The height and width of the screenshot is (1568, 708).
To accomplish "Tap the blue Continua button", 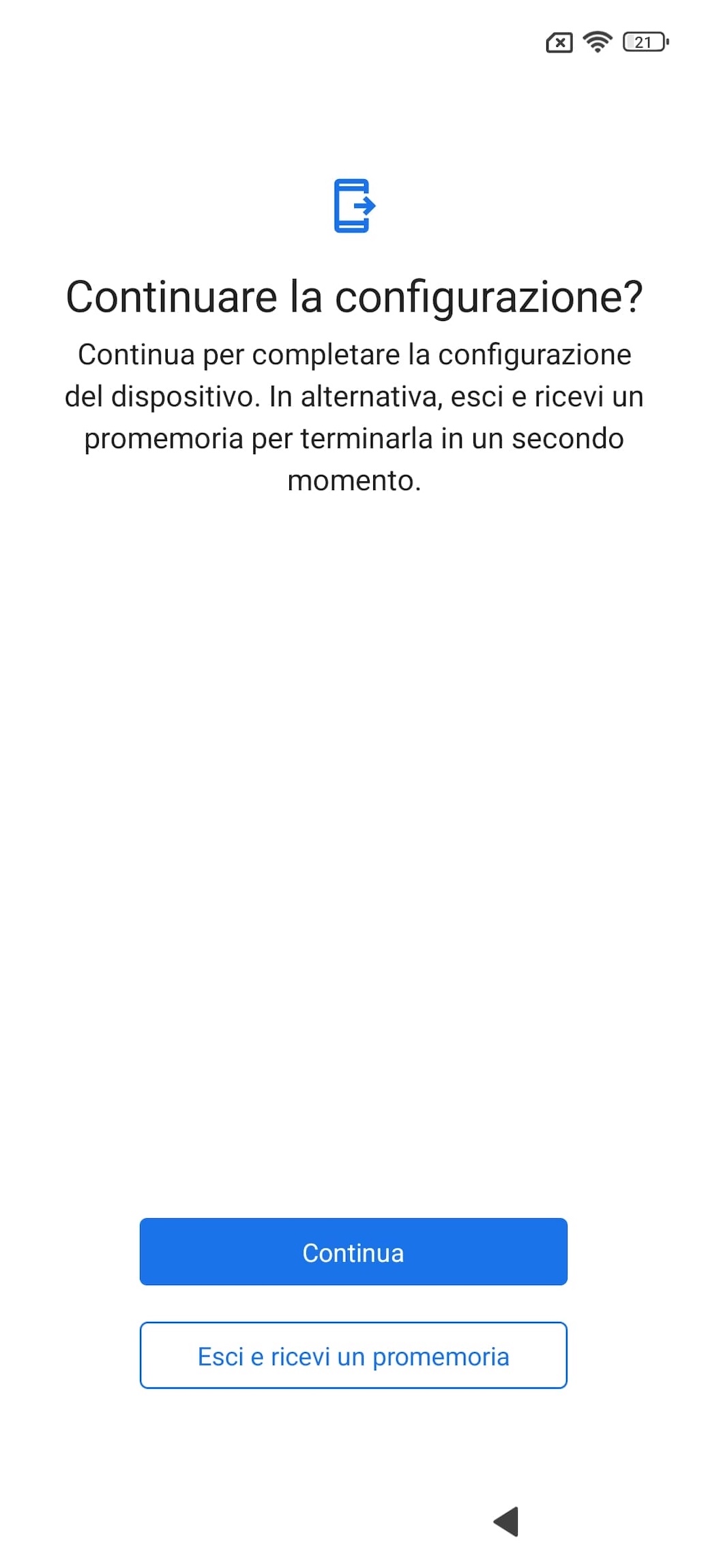I will [353, 1252].
